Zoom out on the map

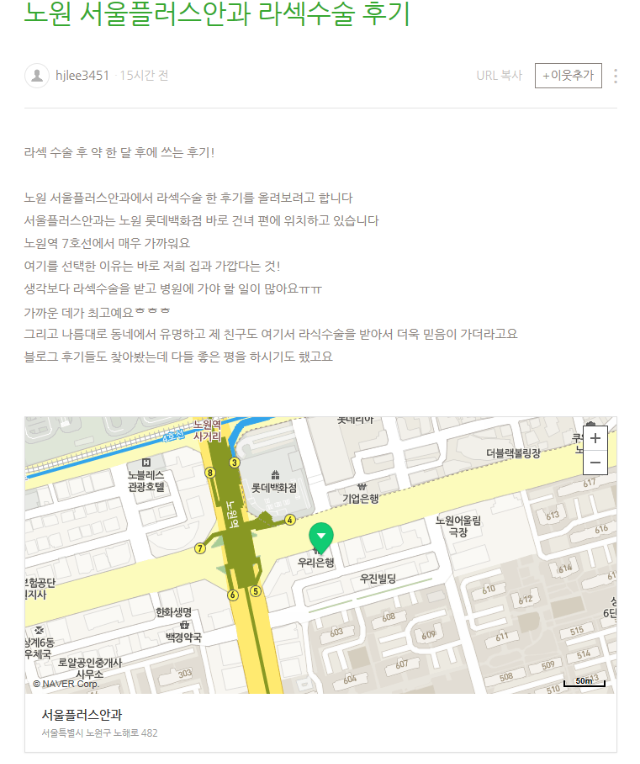(595, 462)
